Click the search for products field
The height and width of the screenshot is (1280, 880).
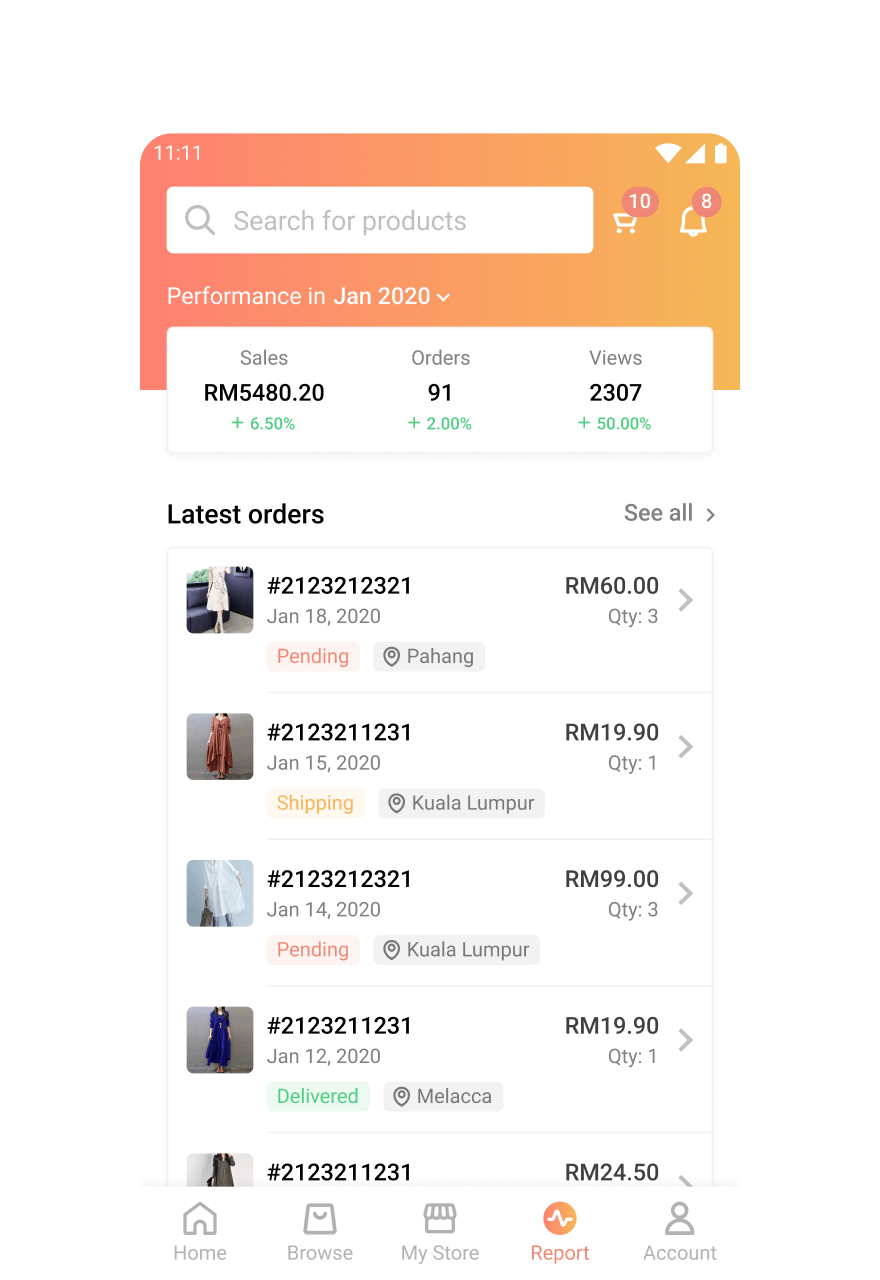380,220
